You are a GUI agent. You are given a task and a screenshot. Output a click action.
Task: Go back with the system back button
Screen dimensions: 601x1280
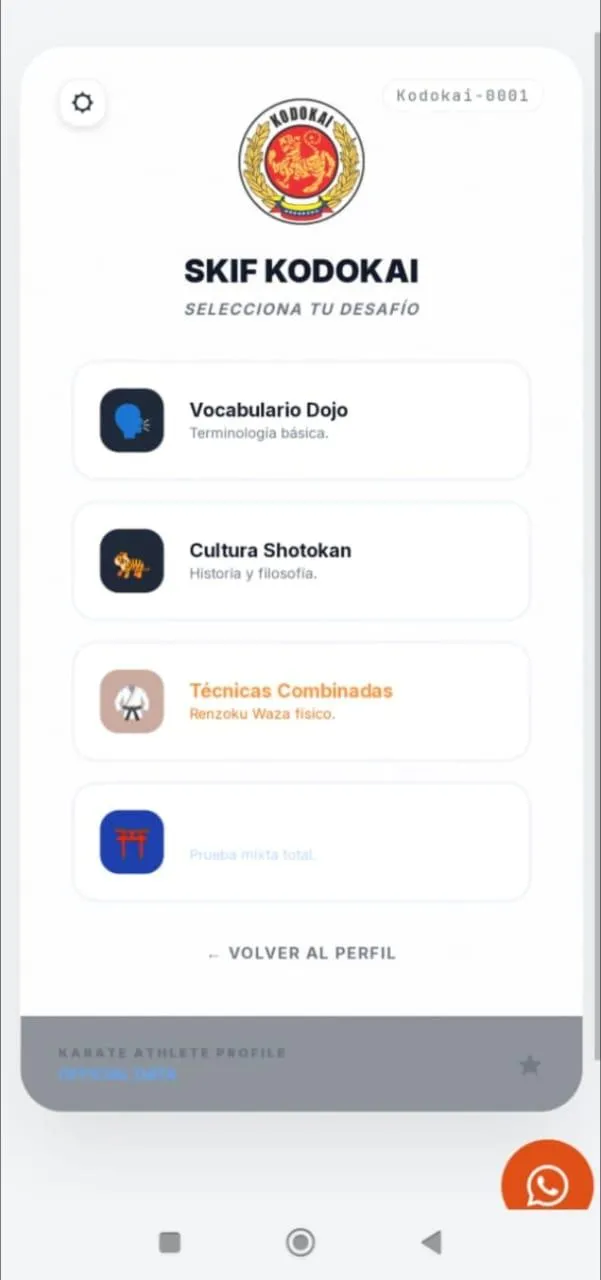(431, 1242)
